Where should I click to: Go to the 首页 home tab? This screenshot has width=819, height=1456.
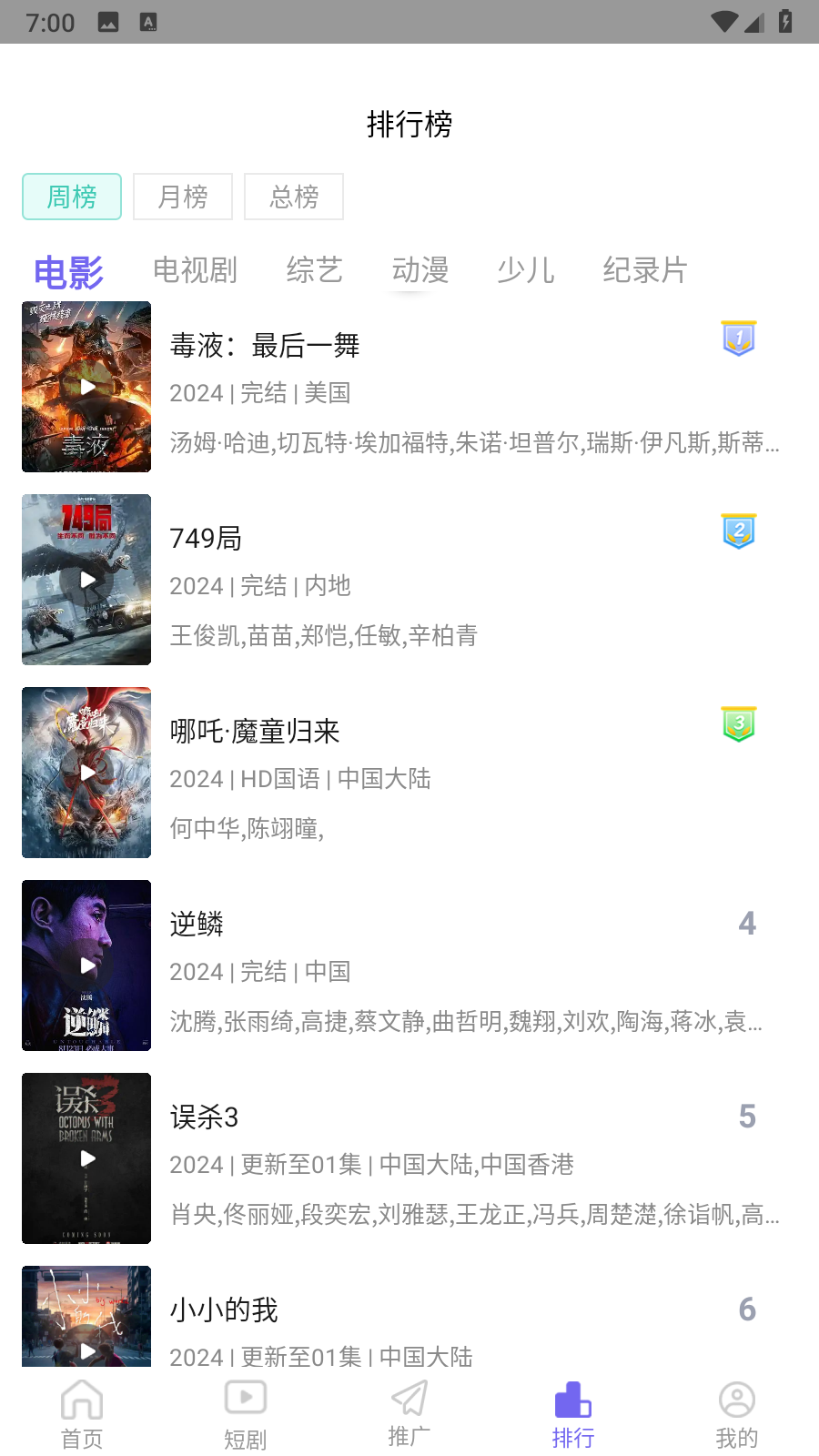pos(82,1415)
